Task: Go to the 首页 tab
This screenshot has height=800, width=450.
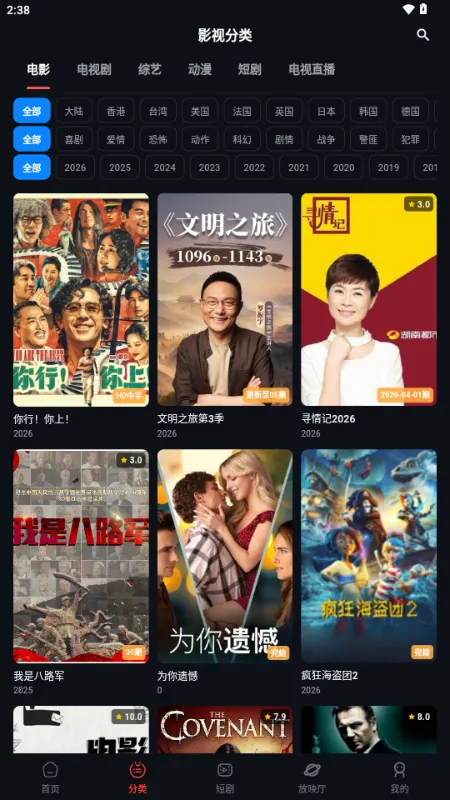Action: 50,778
